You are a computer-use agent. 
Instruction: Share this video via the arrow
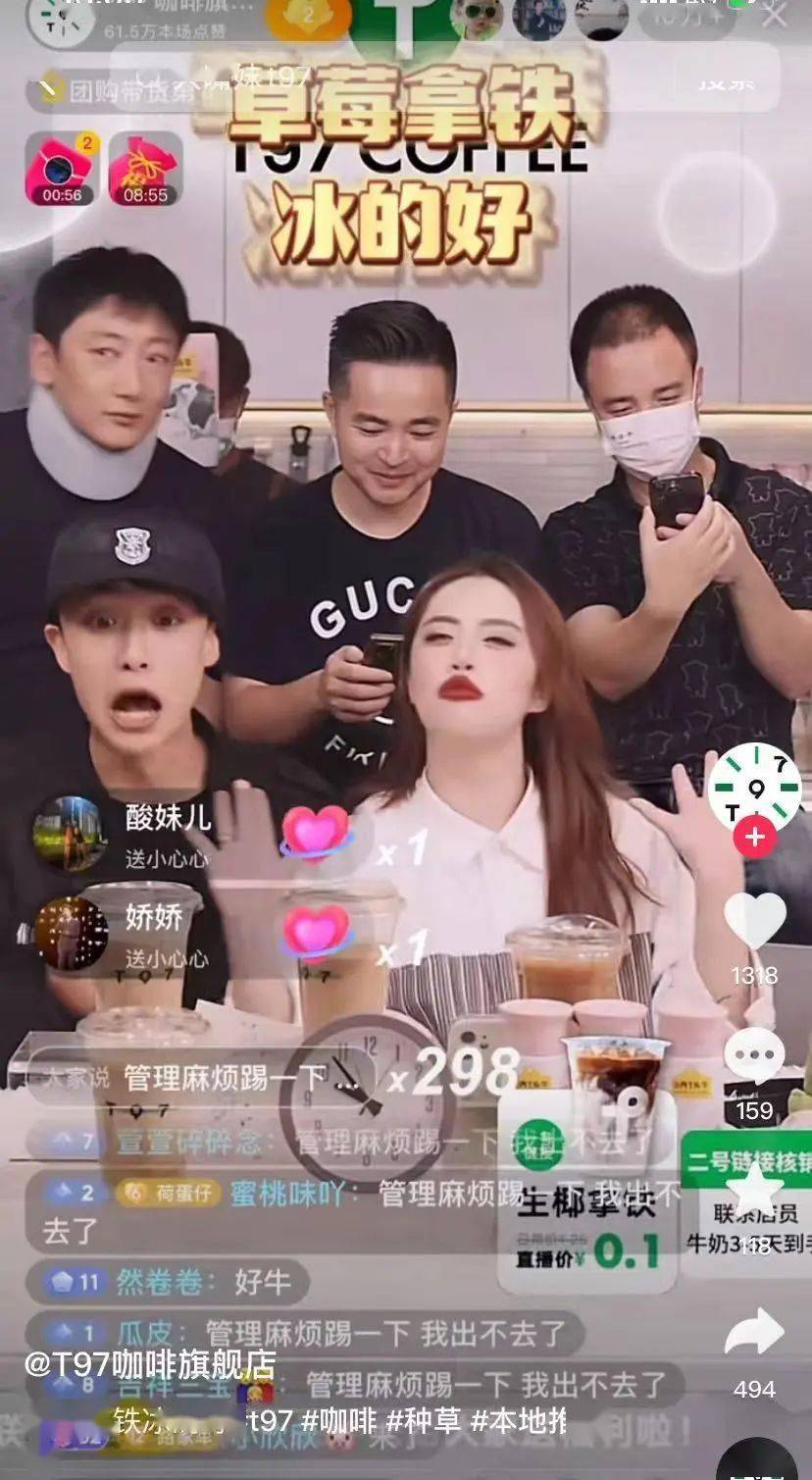click(x=754, y=1333)
